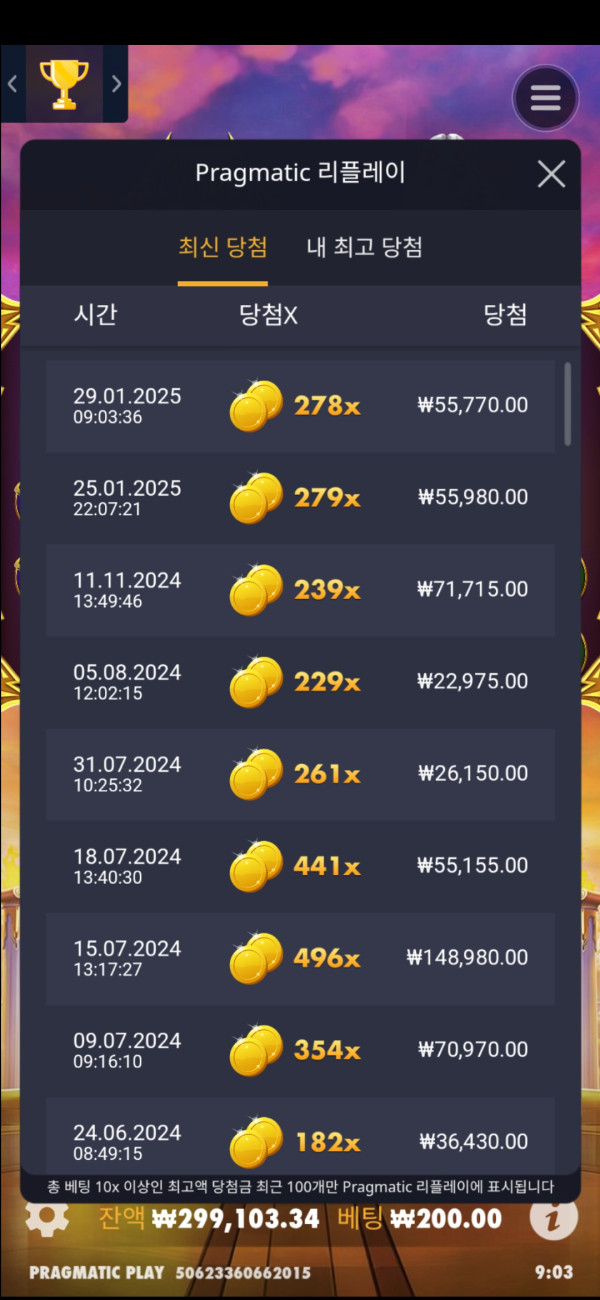
Task: View the 05.08.2024 229x win replay
Action: tap(300, 682)
